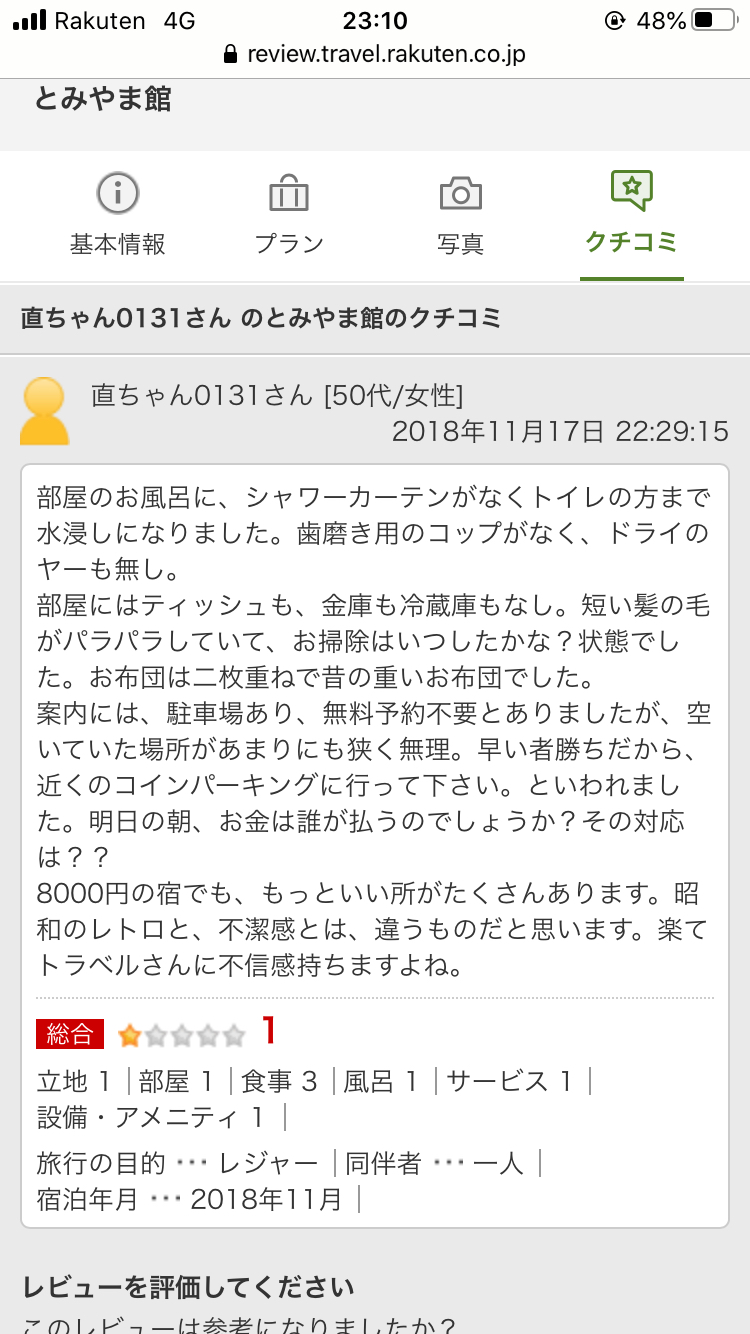The height and width of the screenshot is (1334, 750).
Task: Open the 基本情報 tab
Action: coord(118,215)
